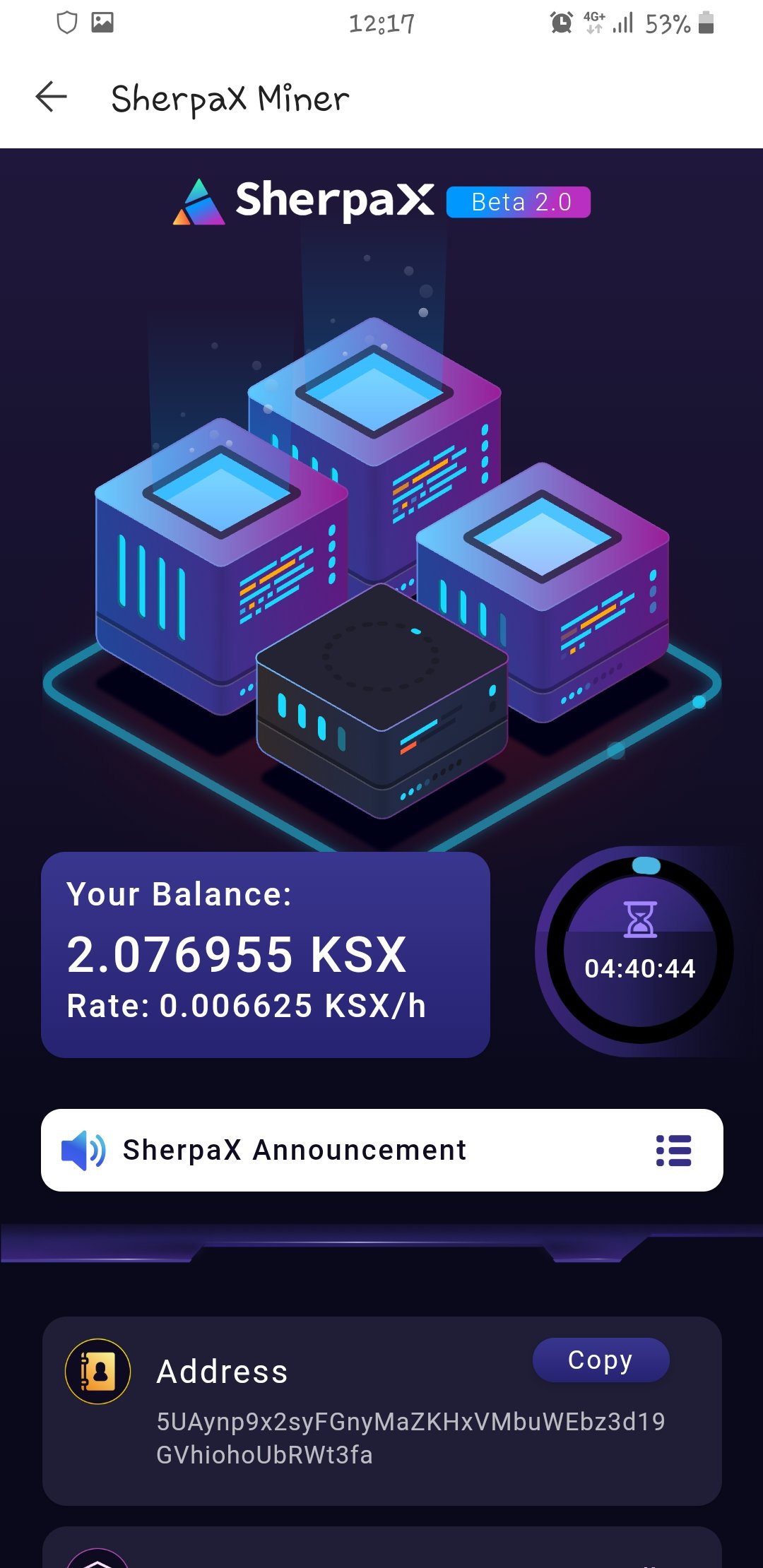Open the SherpaX Announcement bar

click(382, 1150)
